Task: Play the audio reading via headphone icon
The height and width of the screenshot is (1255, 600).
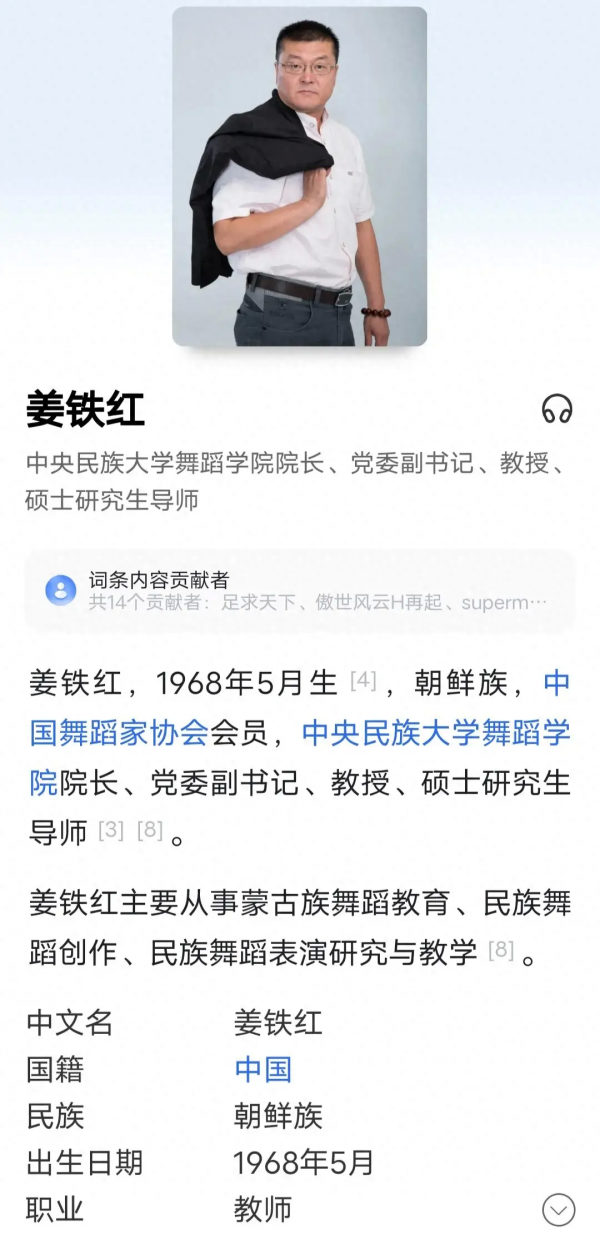Action: coord(557,408)
